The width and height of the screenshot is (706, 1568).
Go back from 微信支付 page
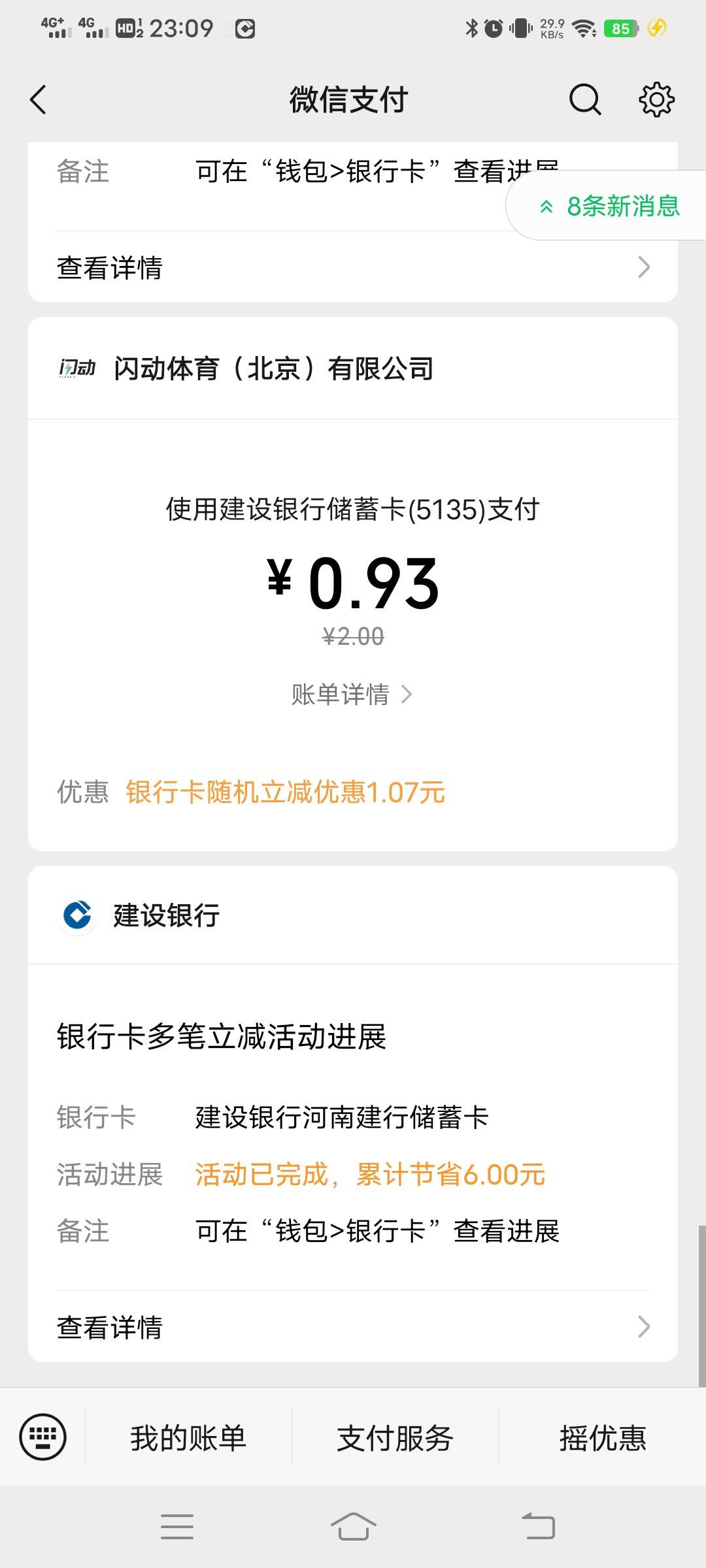(39, 100)
